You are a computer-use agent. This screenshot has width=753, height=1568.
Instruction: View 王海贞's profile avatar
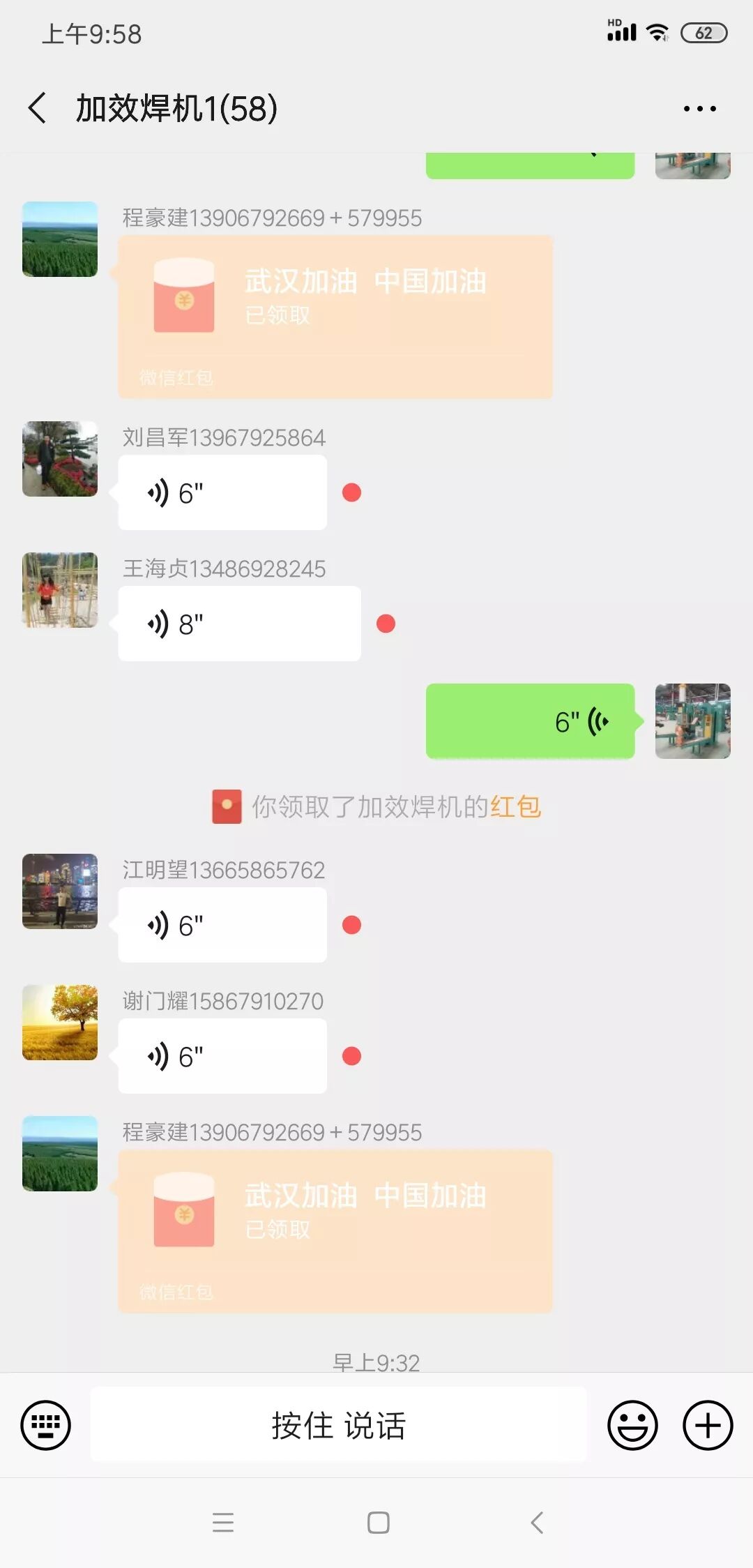click(x=60, y=590)
